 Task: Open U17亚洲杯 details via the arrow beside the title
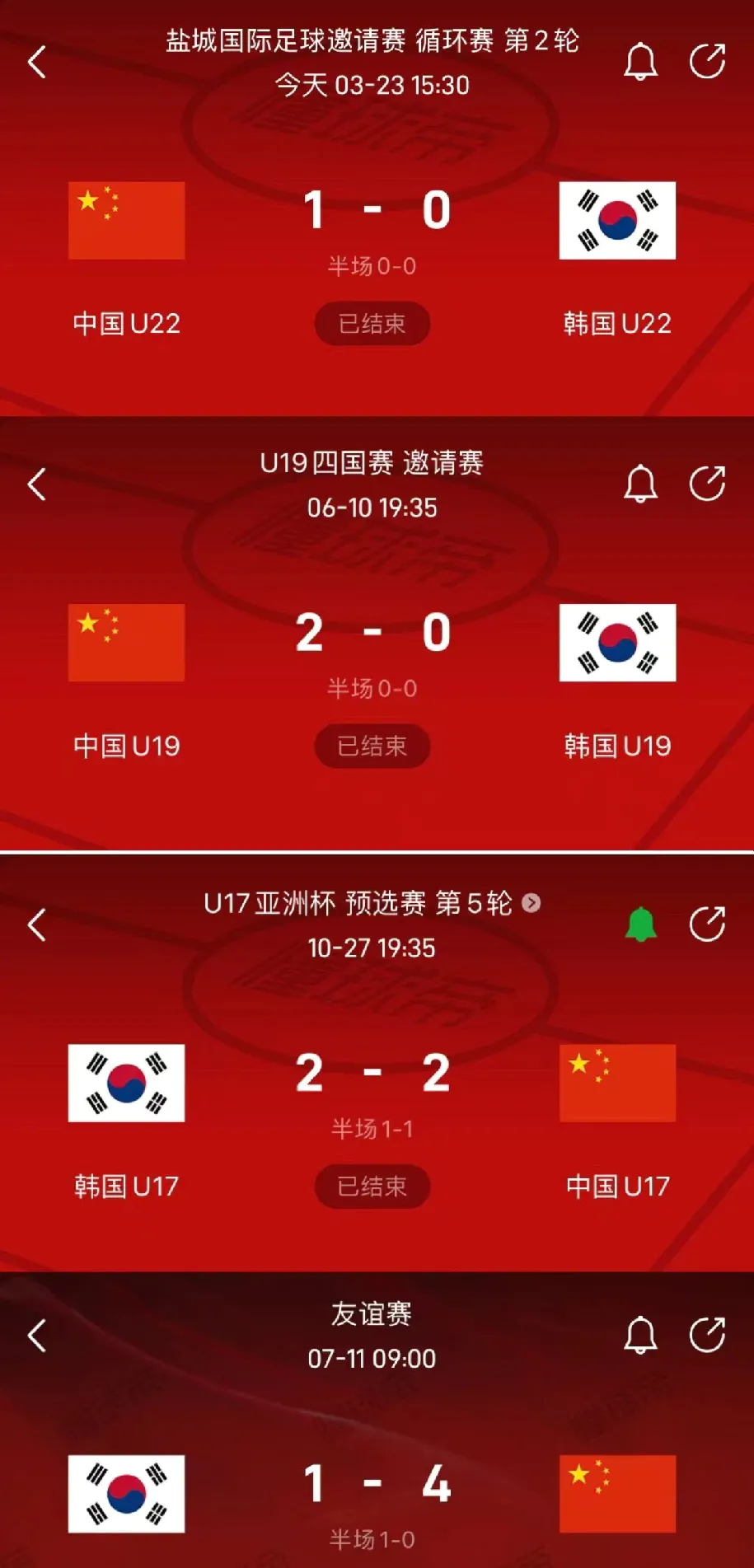532,903
